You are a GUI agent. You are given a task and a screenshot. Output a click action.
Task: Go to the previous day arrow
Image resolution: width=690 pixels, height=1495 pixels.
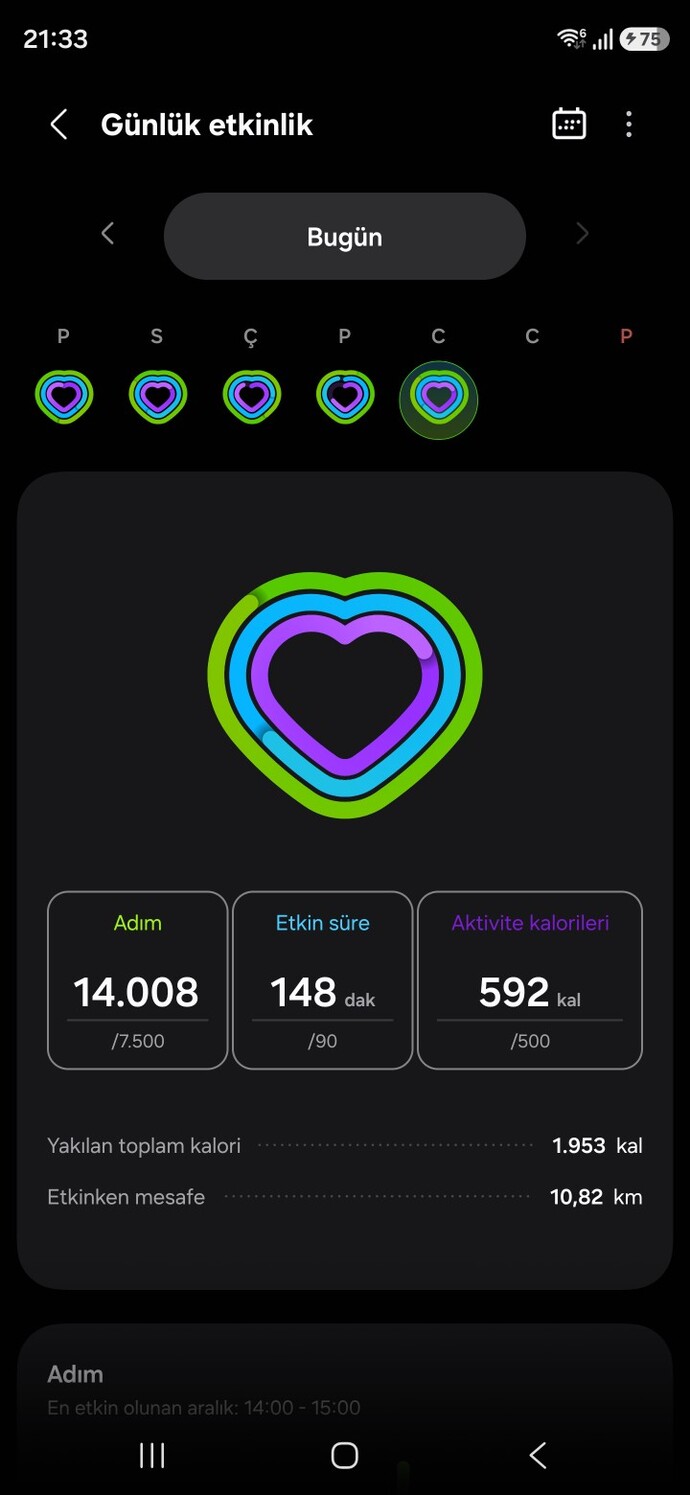click(108, 234)
